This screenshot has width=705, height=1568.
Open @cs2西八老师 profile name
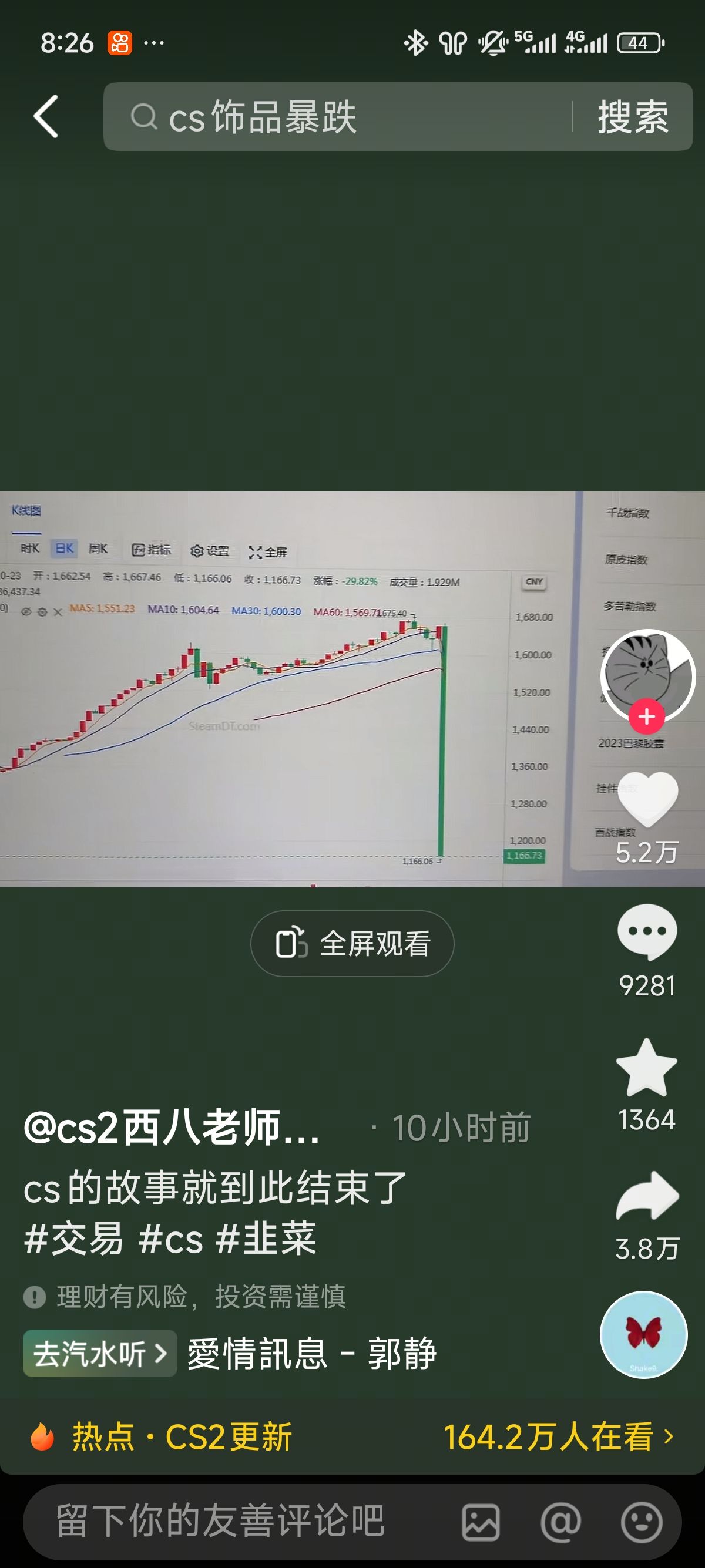click(172, 1128)
